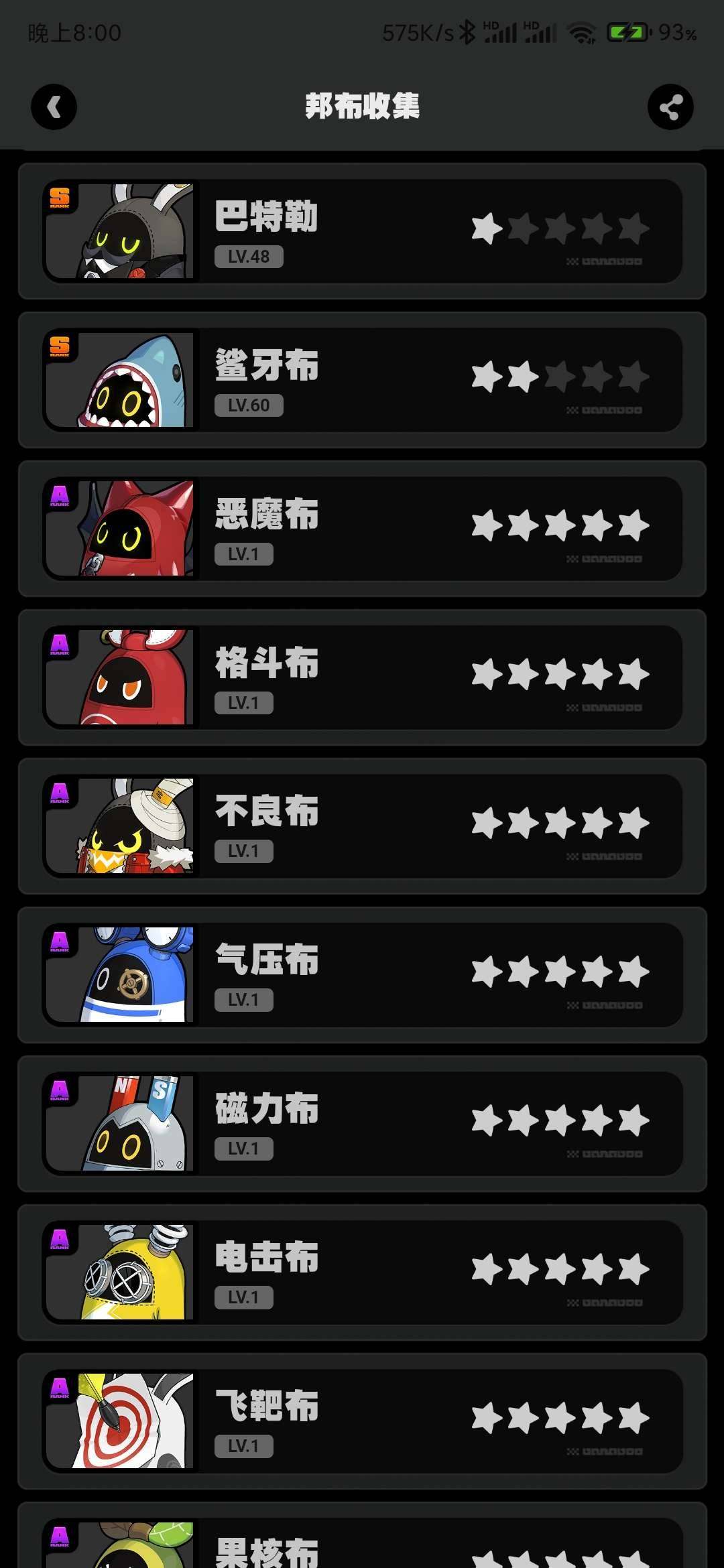Tap the 不良布 portrait image

pyautogui.click(x=119, y=826)
